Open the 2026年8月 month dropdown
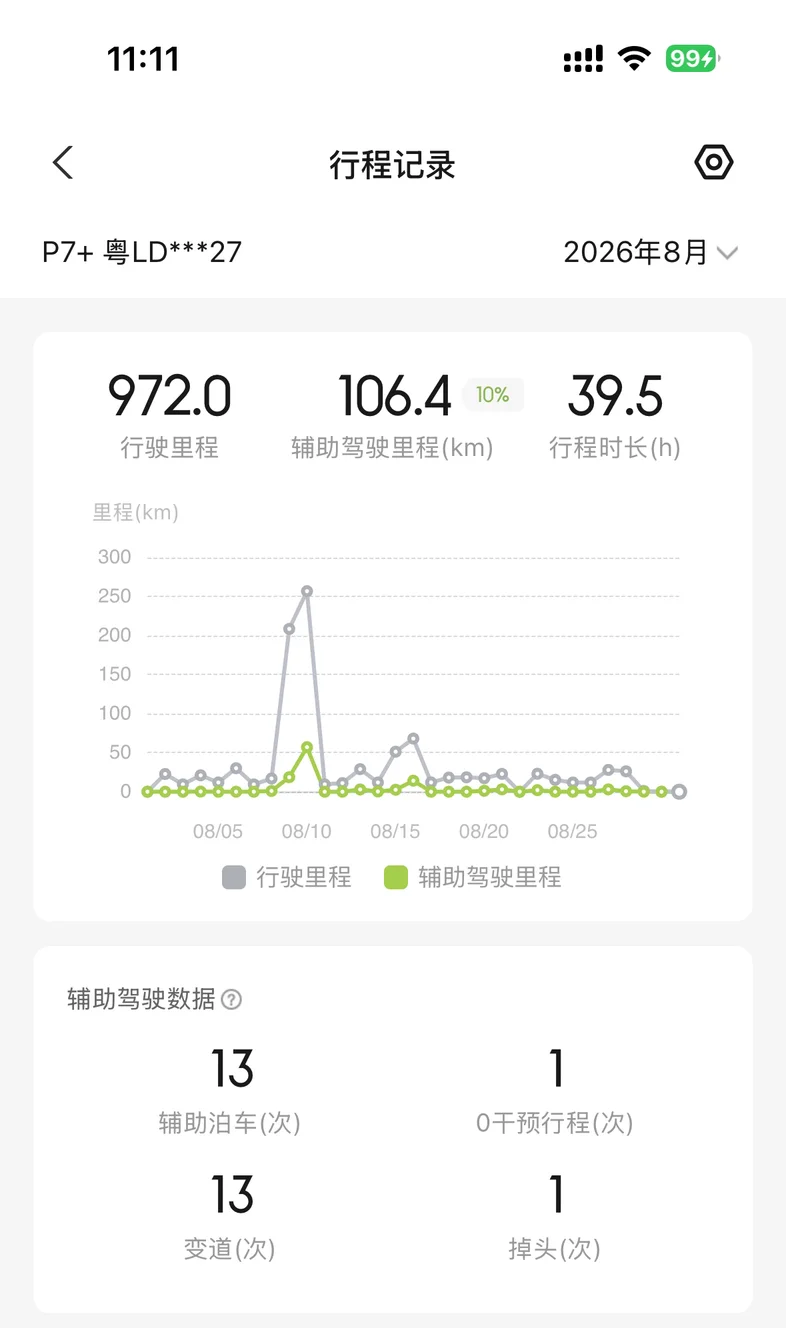This screenshot has height=1328, width=786. pos(650,252)
